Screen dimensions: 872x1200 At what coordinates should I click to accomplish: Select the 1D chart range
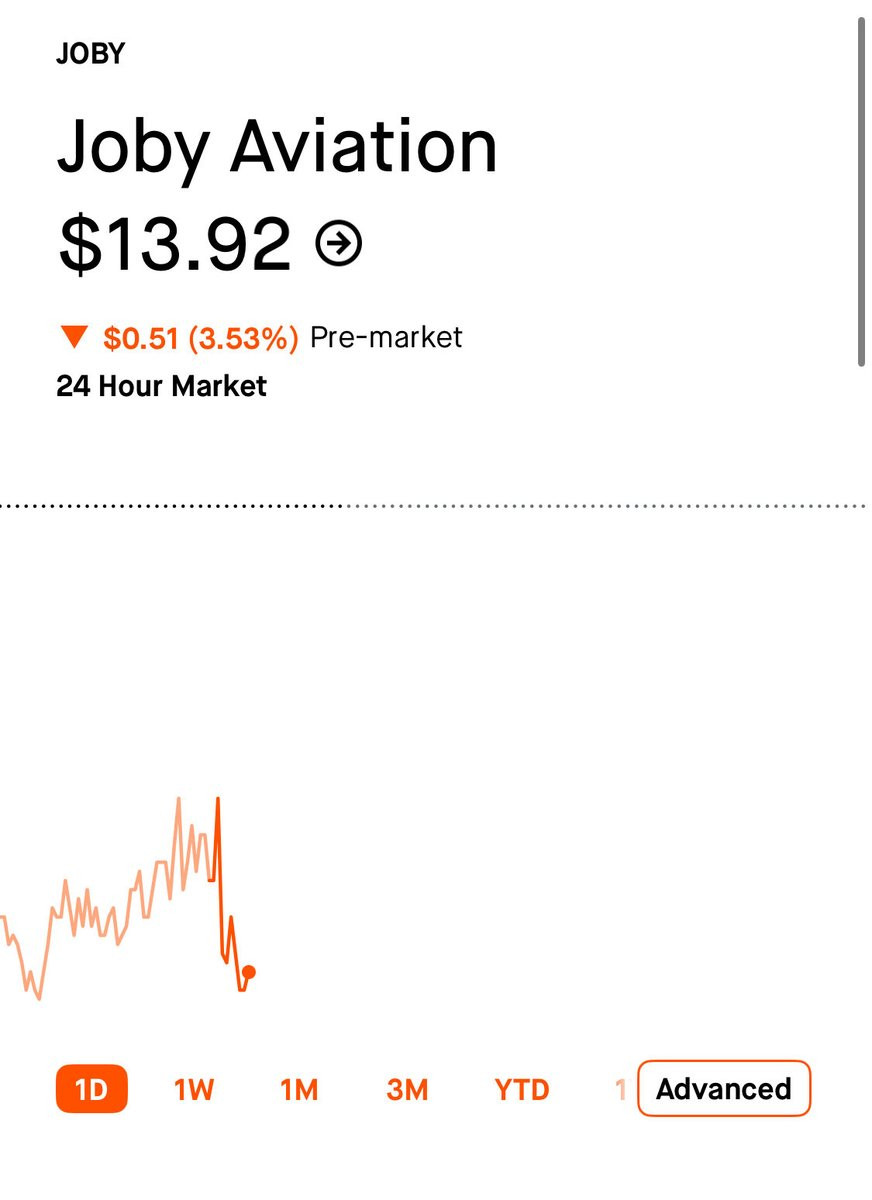tap(92, 1089)
